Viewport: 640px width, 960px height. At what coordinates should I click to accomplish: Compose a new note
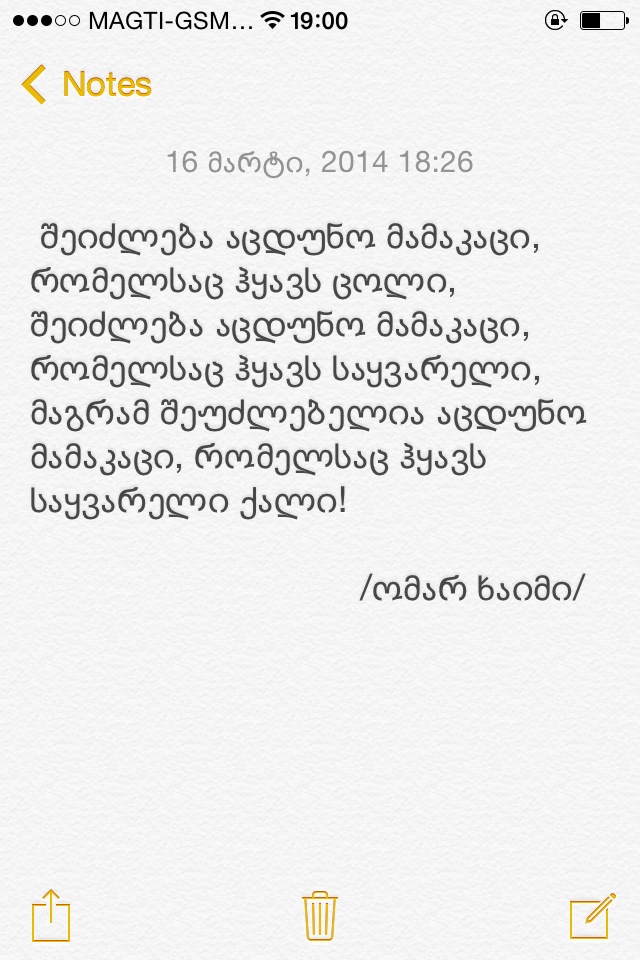(590, 914)
